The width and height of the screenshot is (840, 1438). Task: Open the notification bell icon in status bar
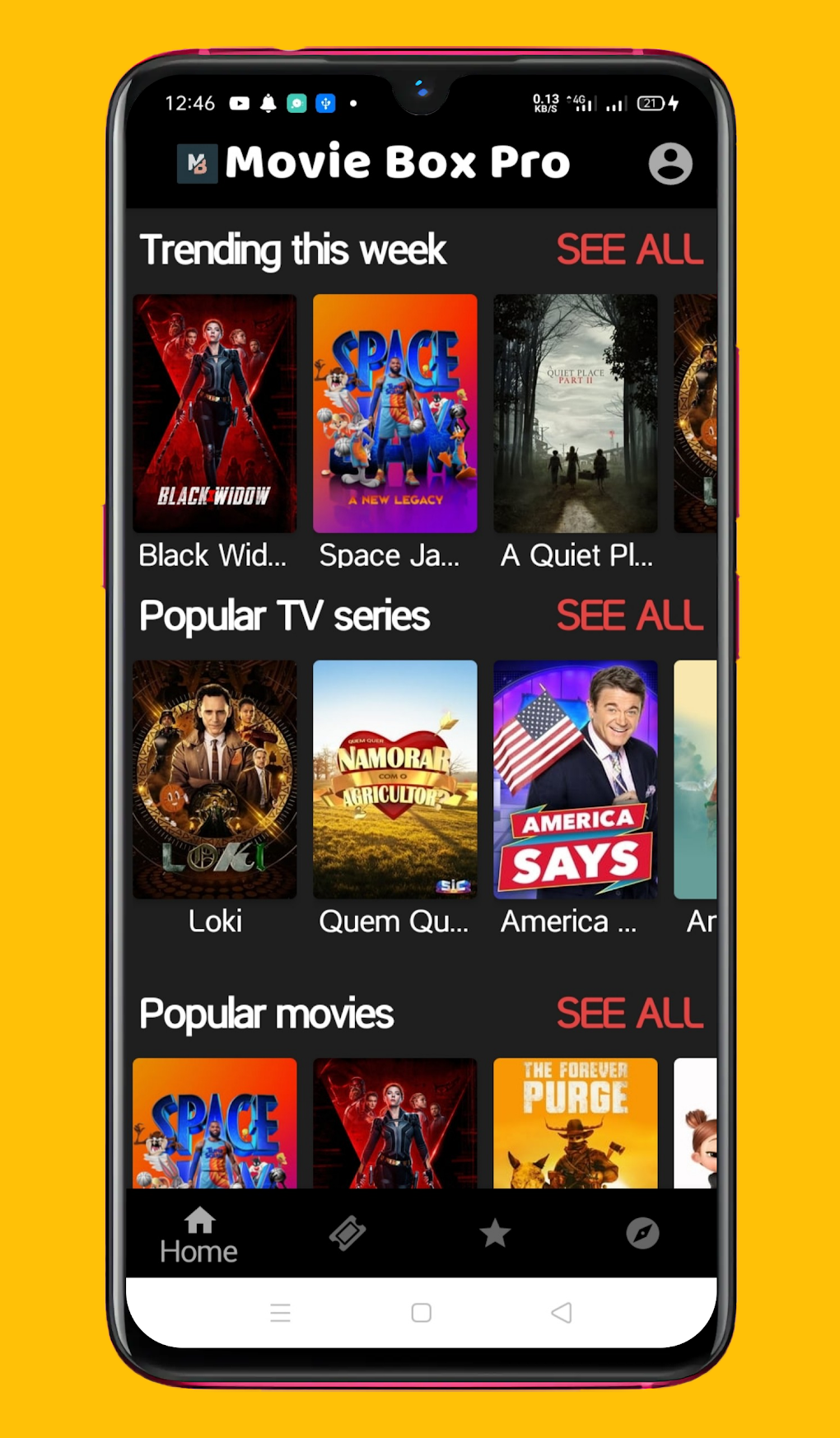(267, 104)
